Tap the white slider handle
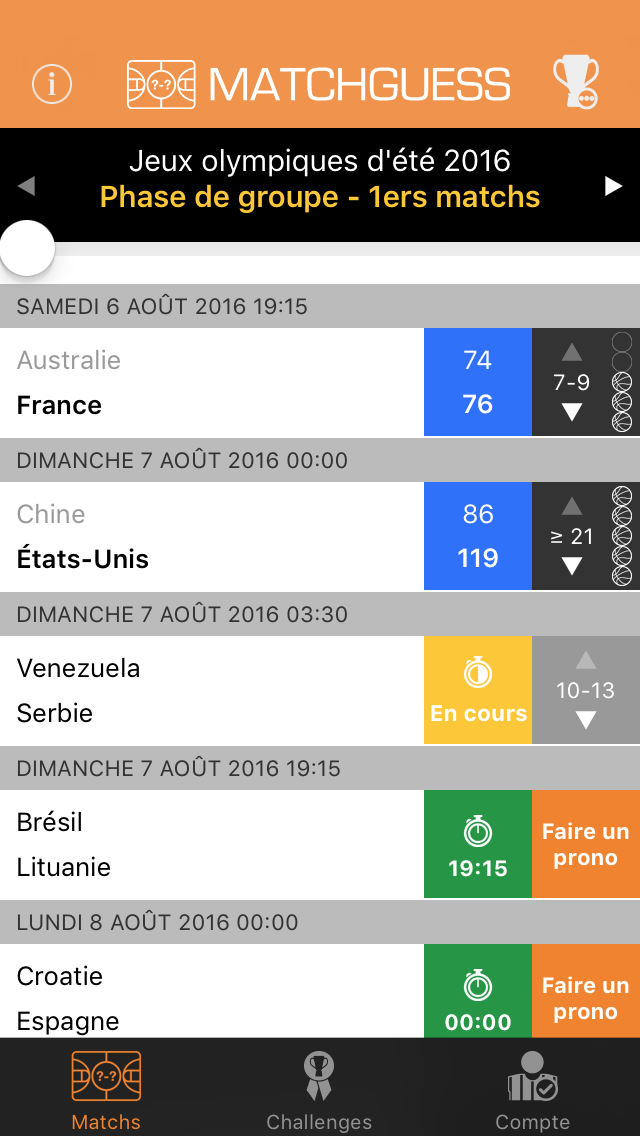This screenshot has height=1136, width=640. click(x=27, y=248)
